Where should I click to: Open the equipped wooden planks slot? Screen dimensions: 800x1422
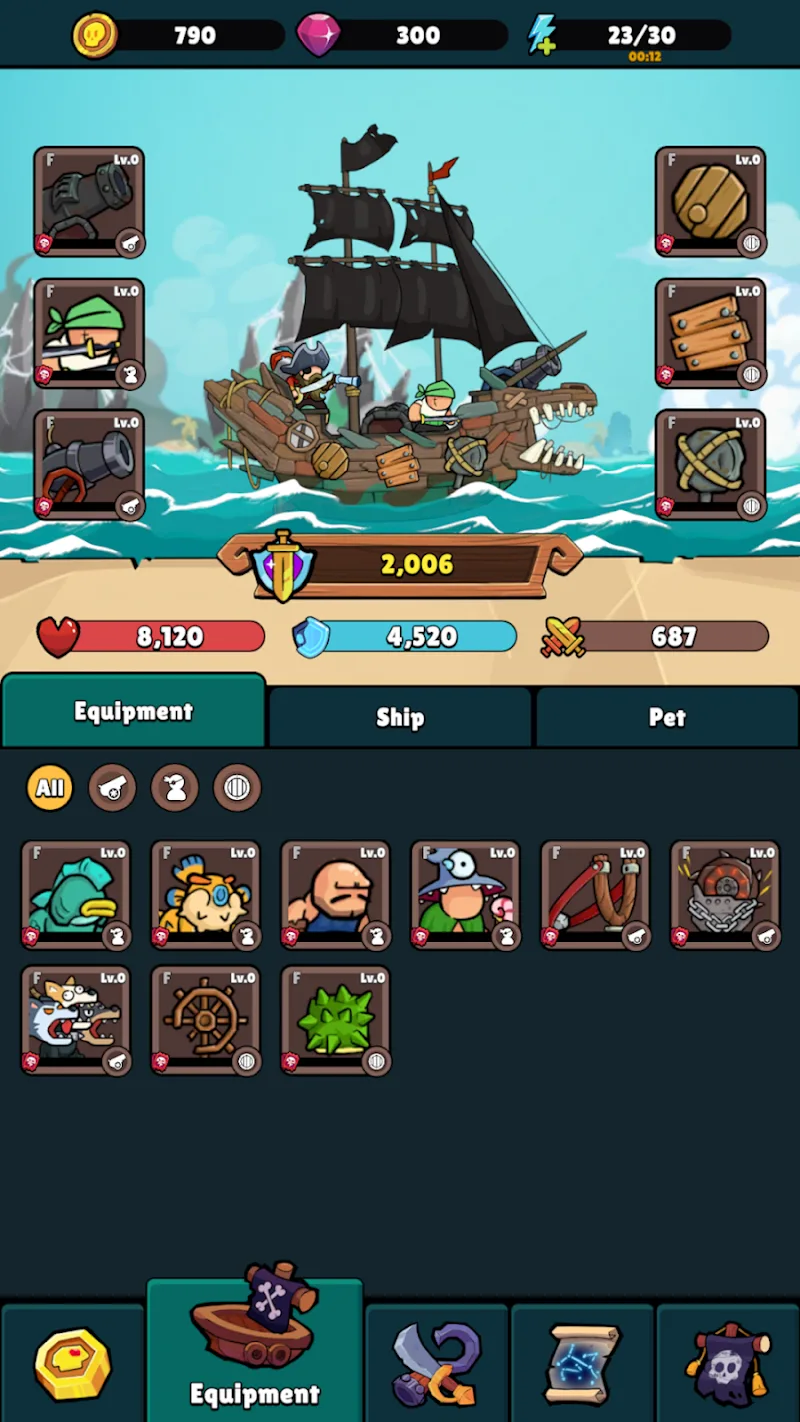[x=710, y=333]
